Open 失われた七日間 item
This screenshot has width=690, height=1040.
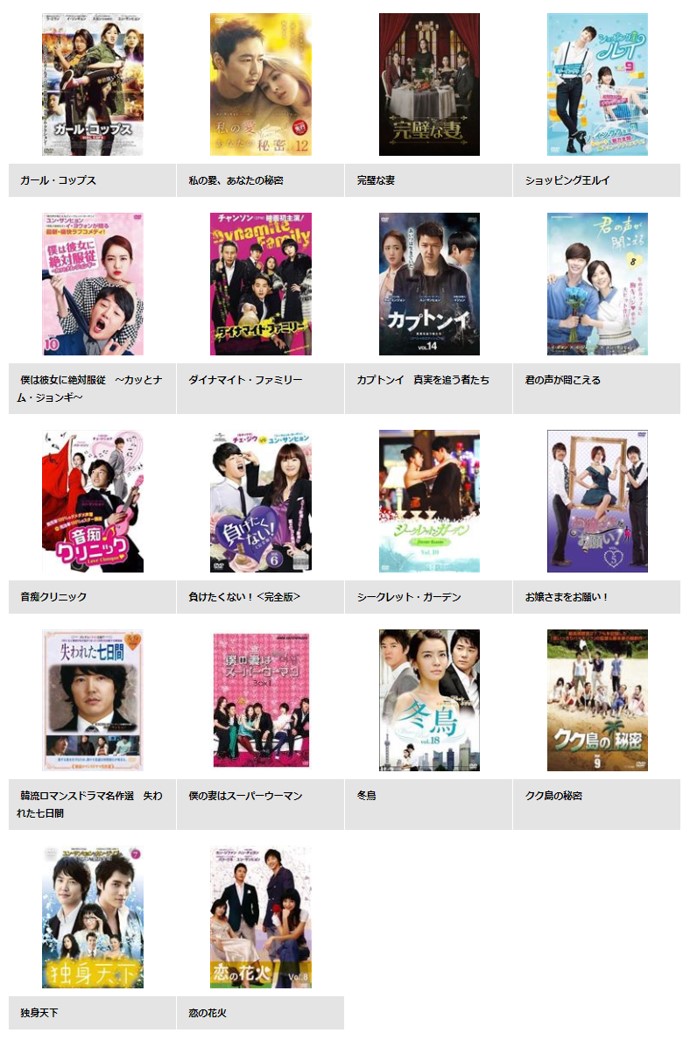(92, 700)
